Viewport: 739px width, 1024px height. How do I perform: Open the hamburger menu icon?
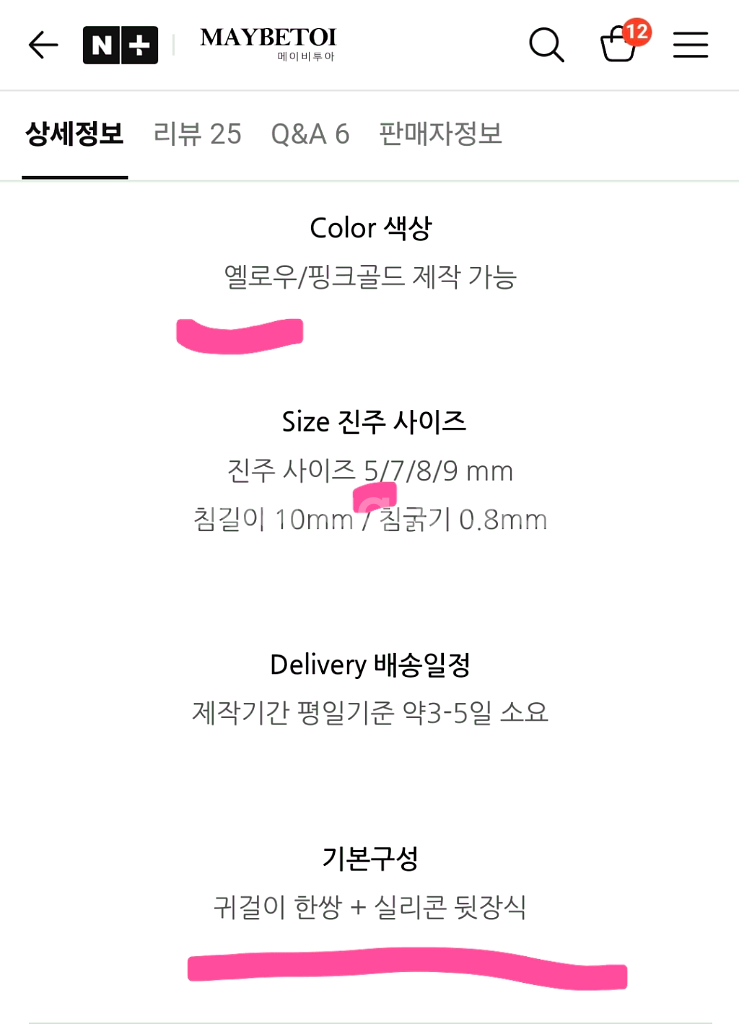pos(691,44)
